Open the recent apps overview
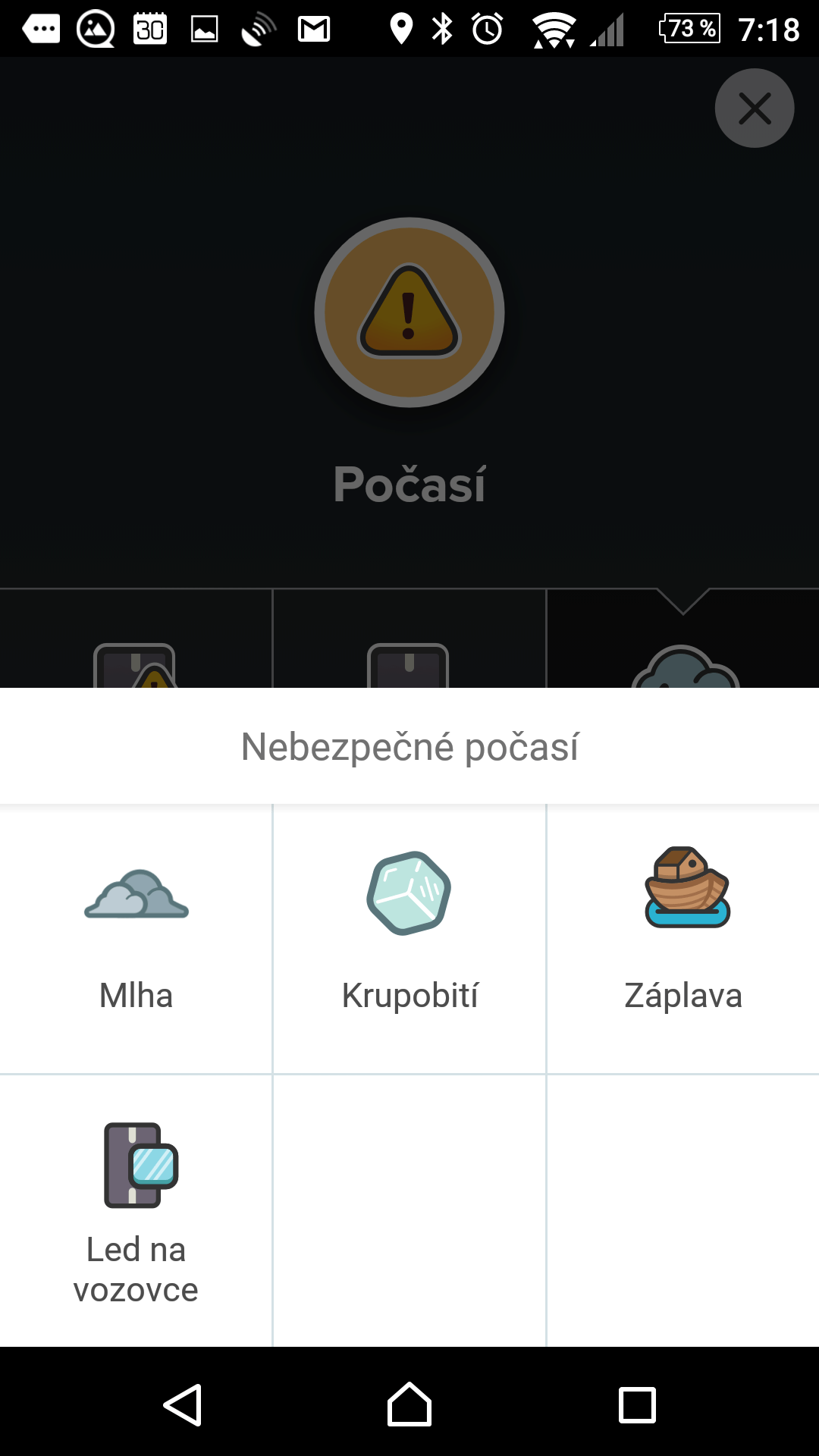 click(x=637, y=1404)
